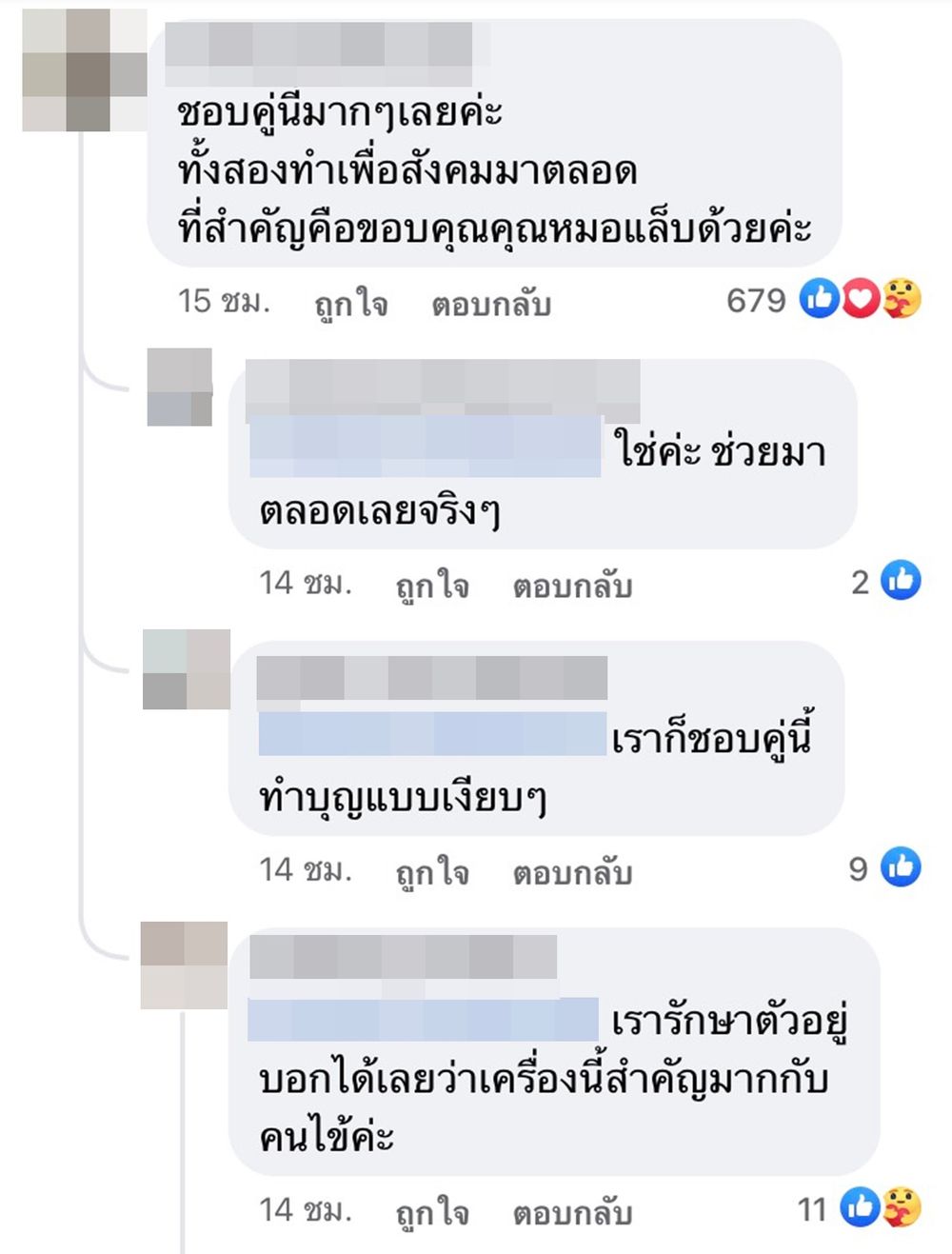Reply to 'ใช่ค่ะ ช่วยมาตลอดเลยจริงๆ'
952x1254 pixels.
tap(572, 586)
